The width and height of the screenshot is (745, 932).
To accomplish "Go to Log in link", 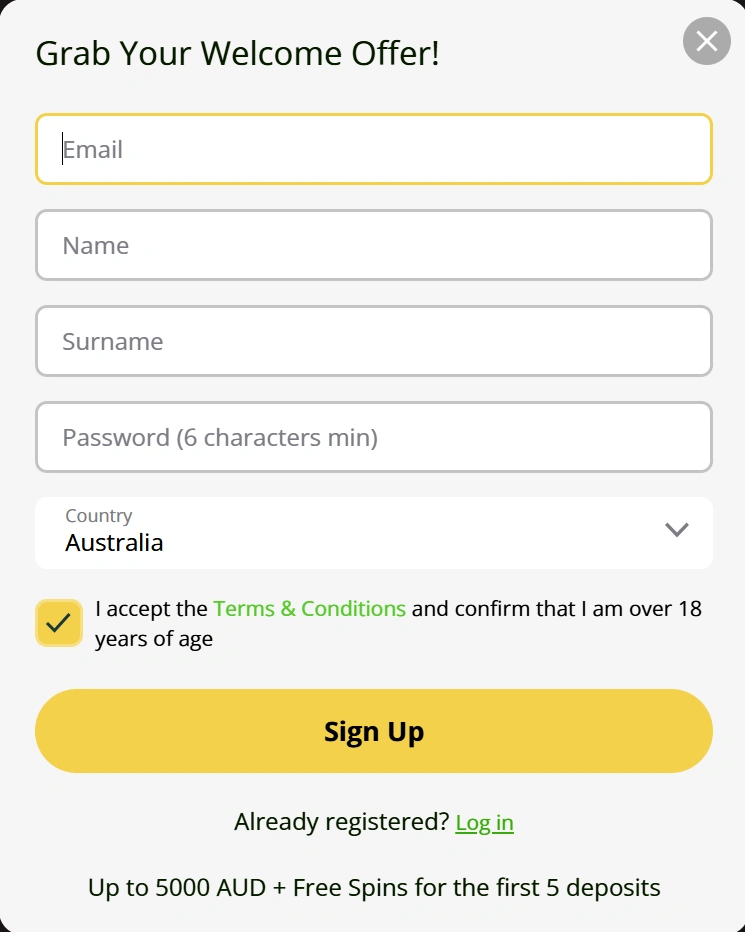I will coord(484,823).
